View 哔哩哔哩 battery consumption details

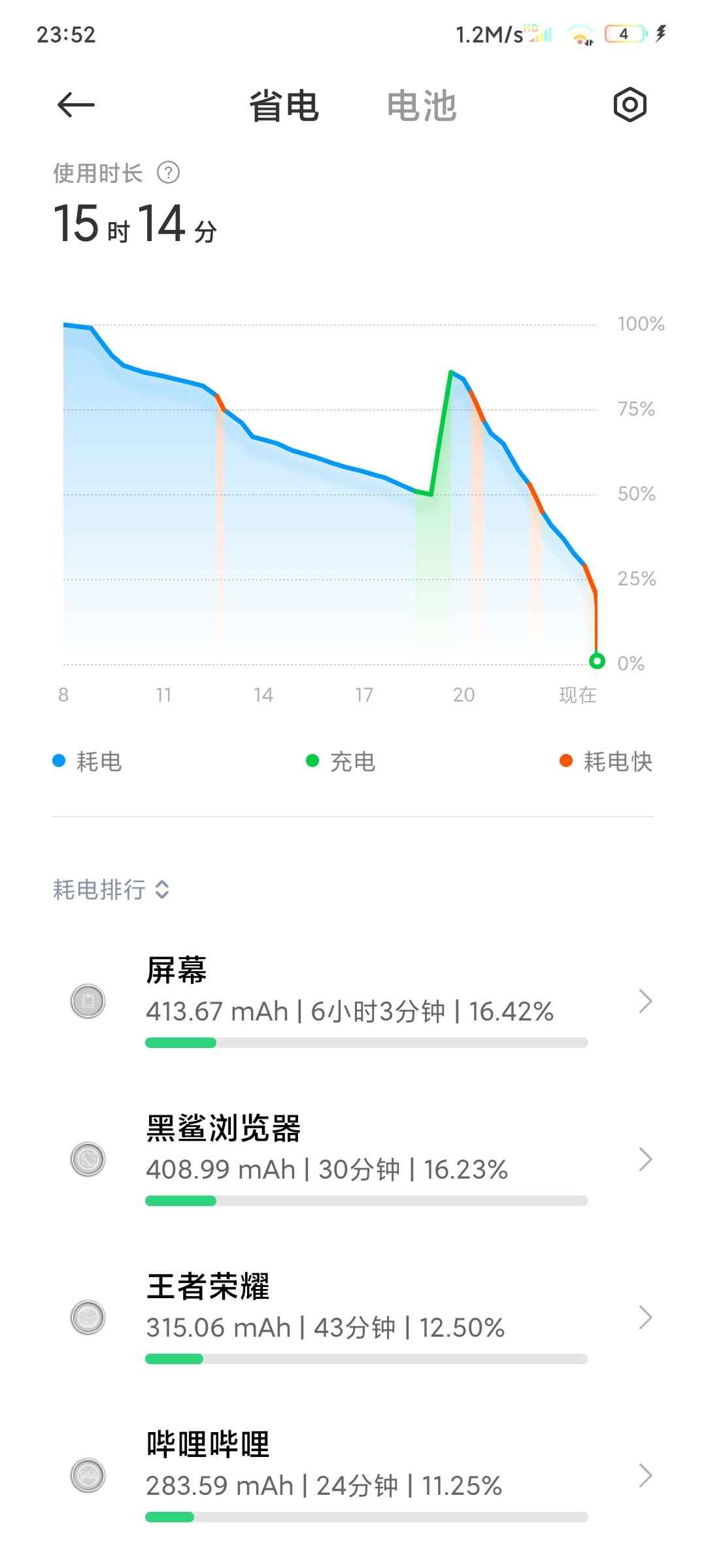353,1475
